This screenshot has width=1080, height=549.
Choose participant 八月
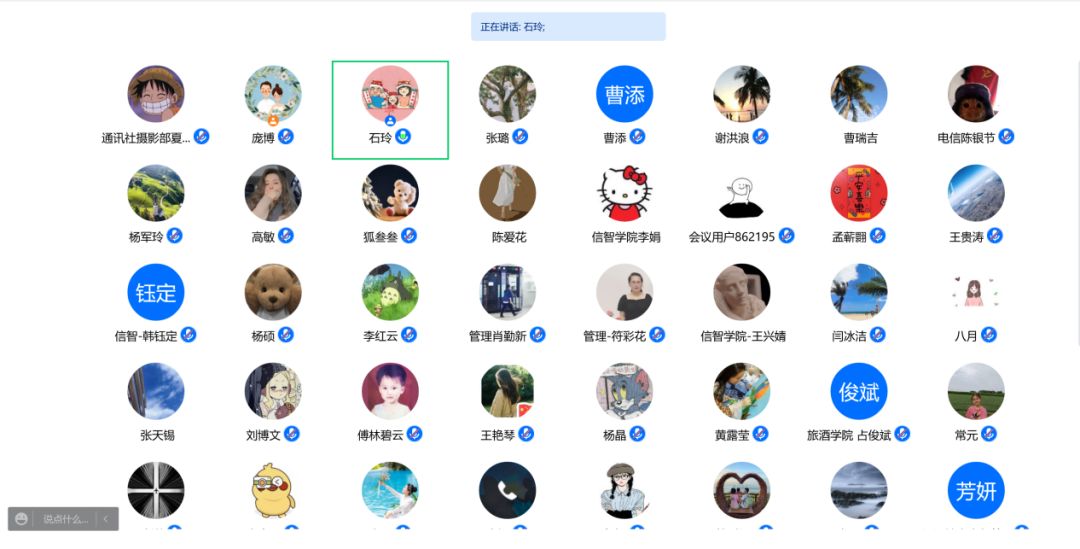(975, 292)
